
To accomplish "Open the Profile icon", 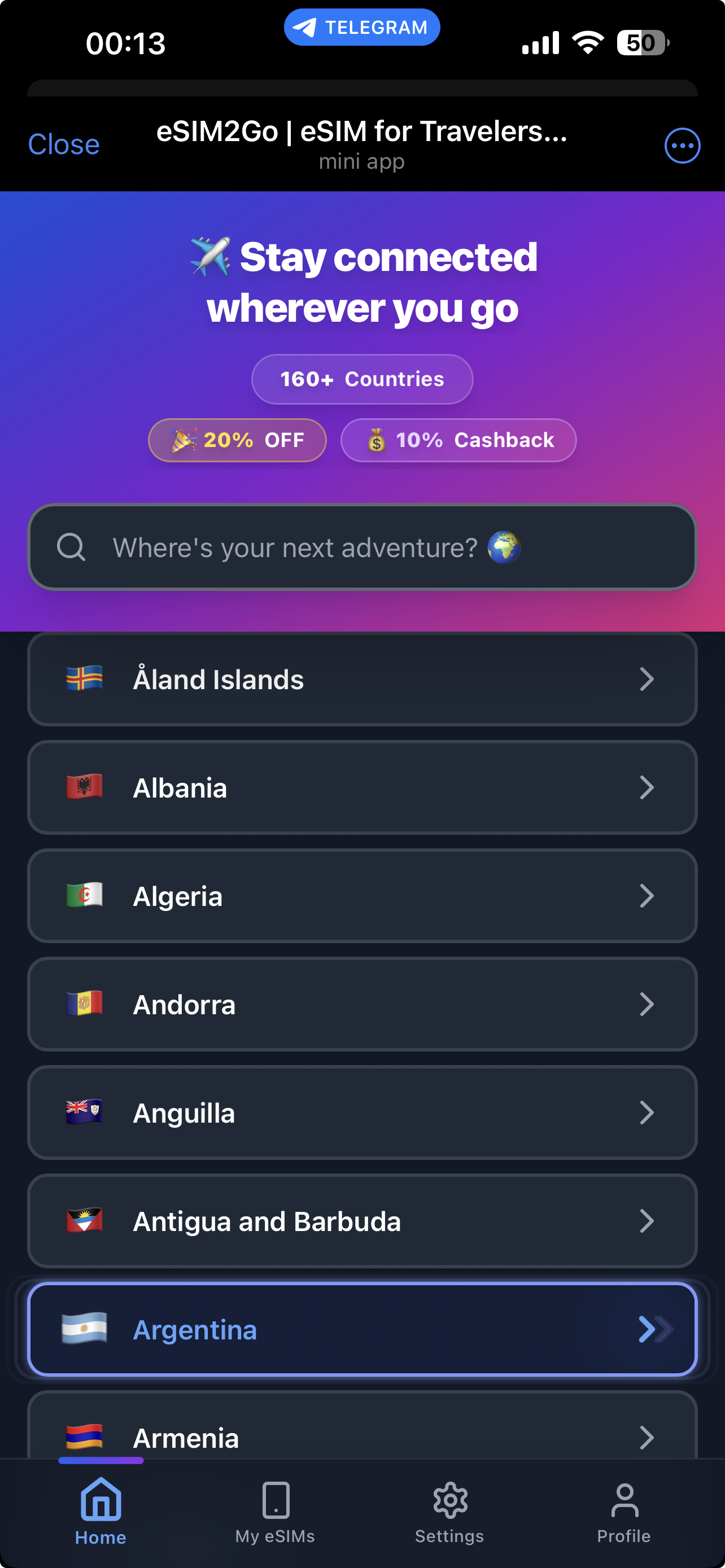I will pyautogui.click(x=623, y=1497).
